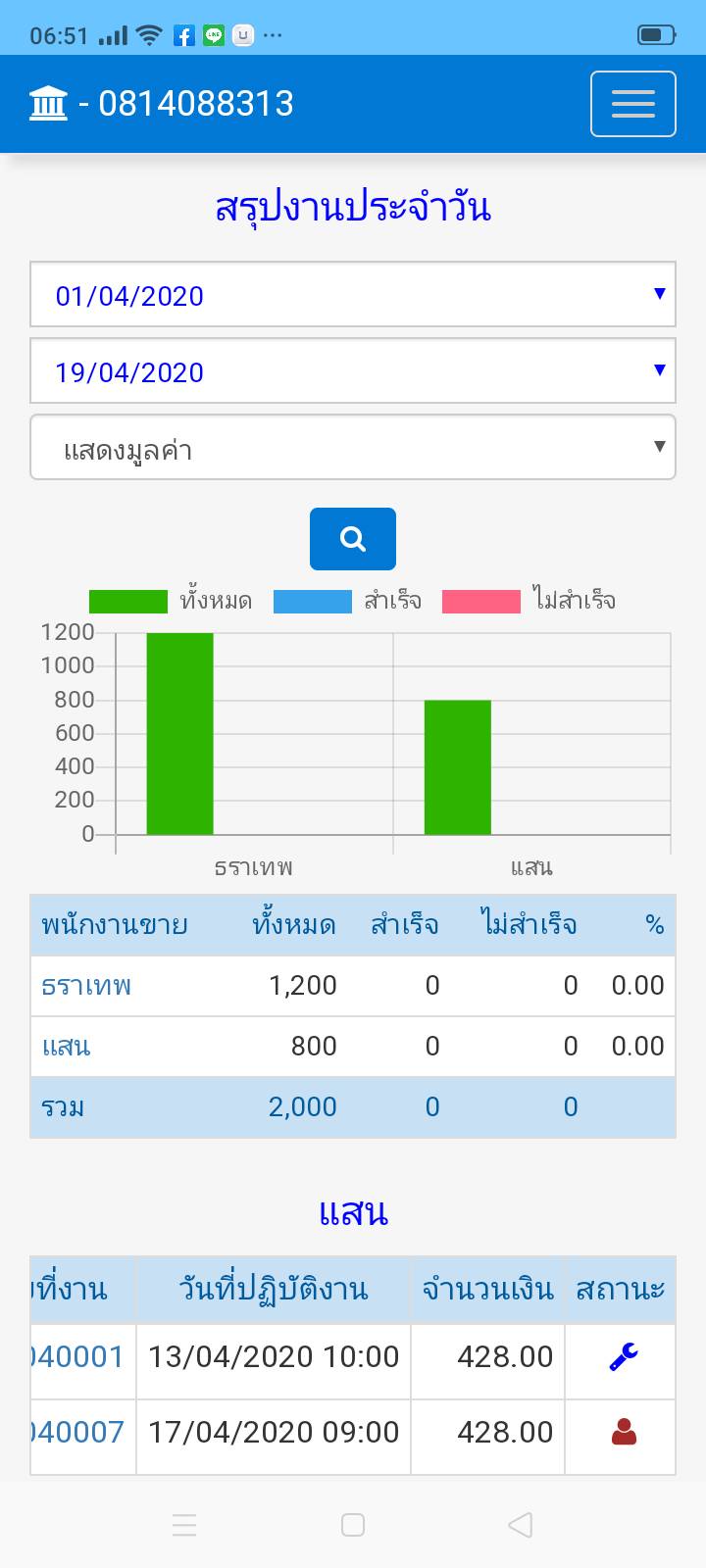Change the end date 19/04/2020

[353, 370]
